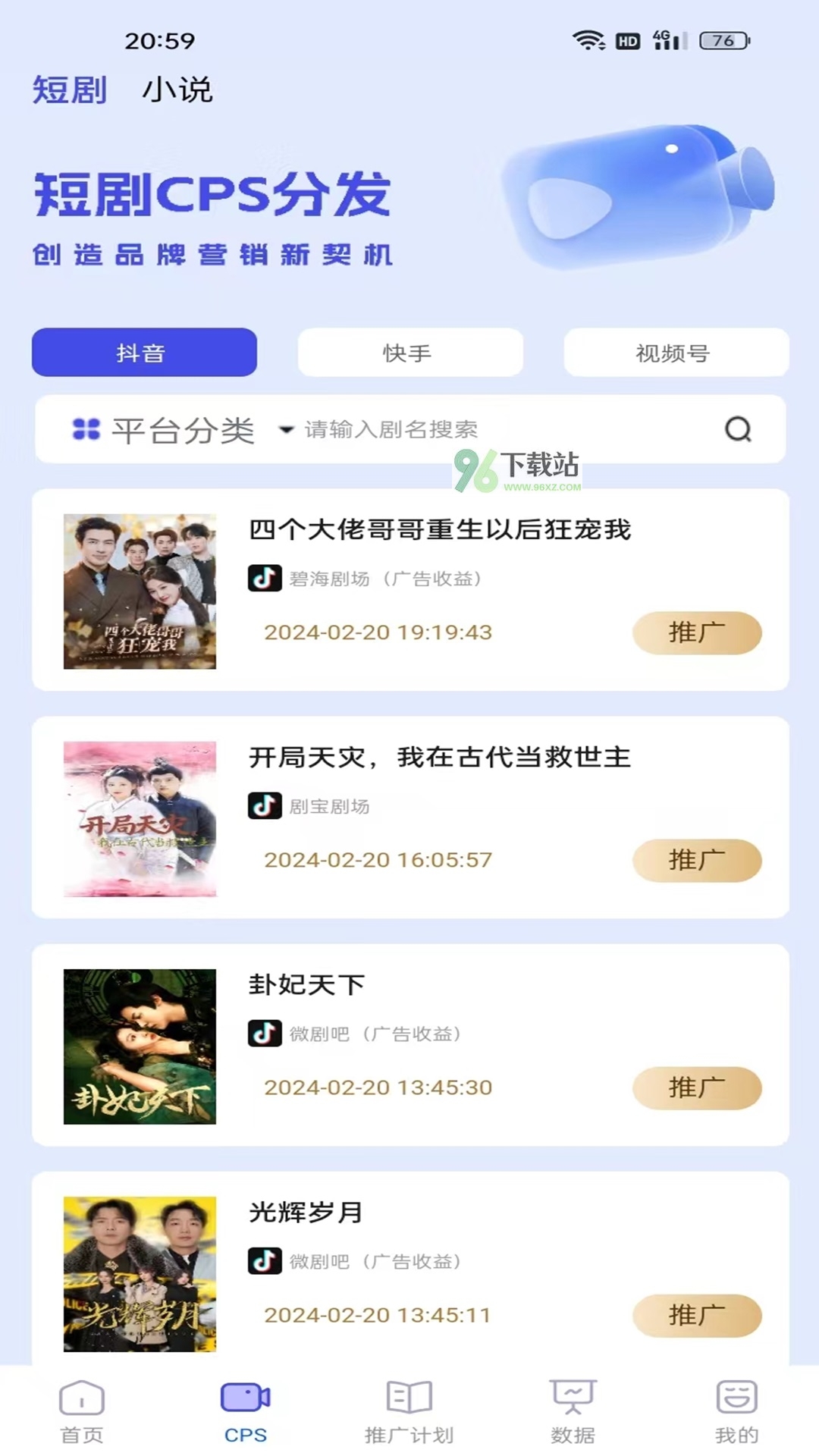Select the 抖音 platform tab

pos(144,353)
